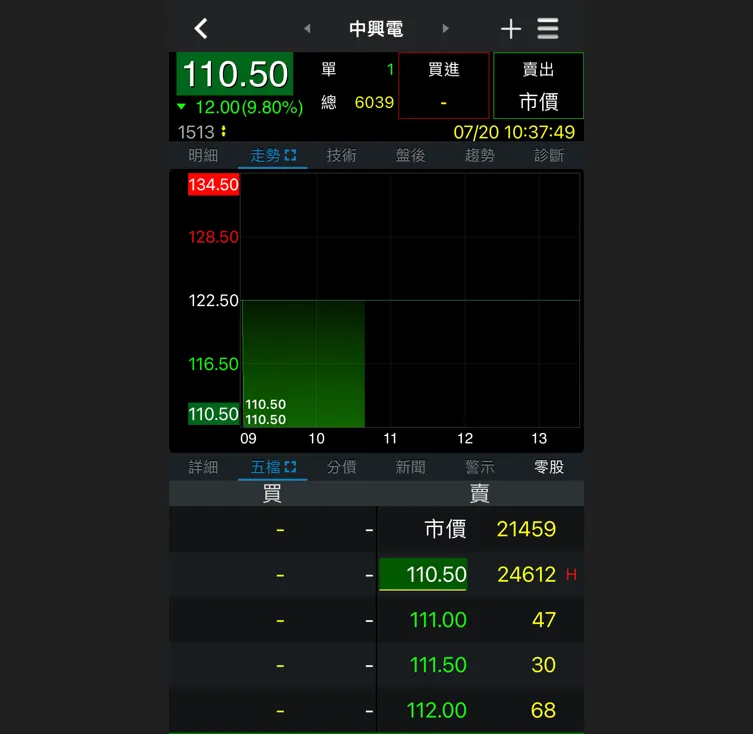Go back using the top-left arrow

click(201, 29)
